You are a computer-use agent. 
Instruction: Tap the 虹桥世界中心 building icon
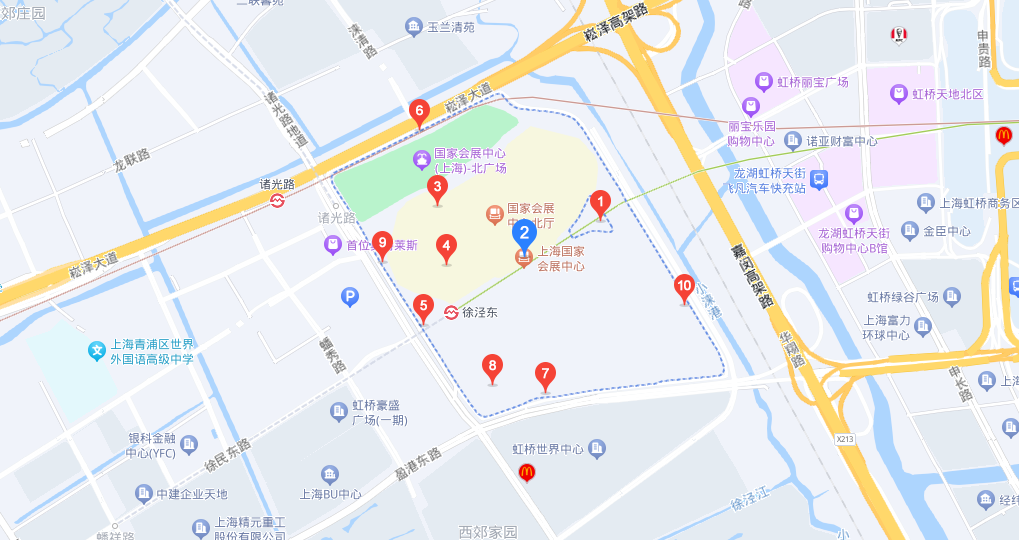[x=597, y=448]
